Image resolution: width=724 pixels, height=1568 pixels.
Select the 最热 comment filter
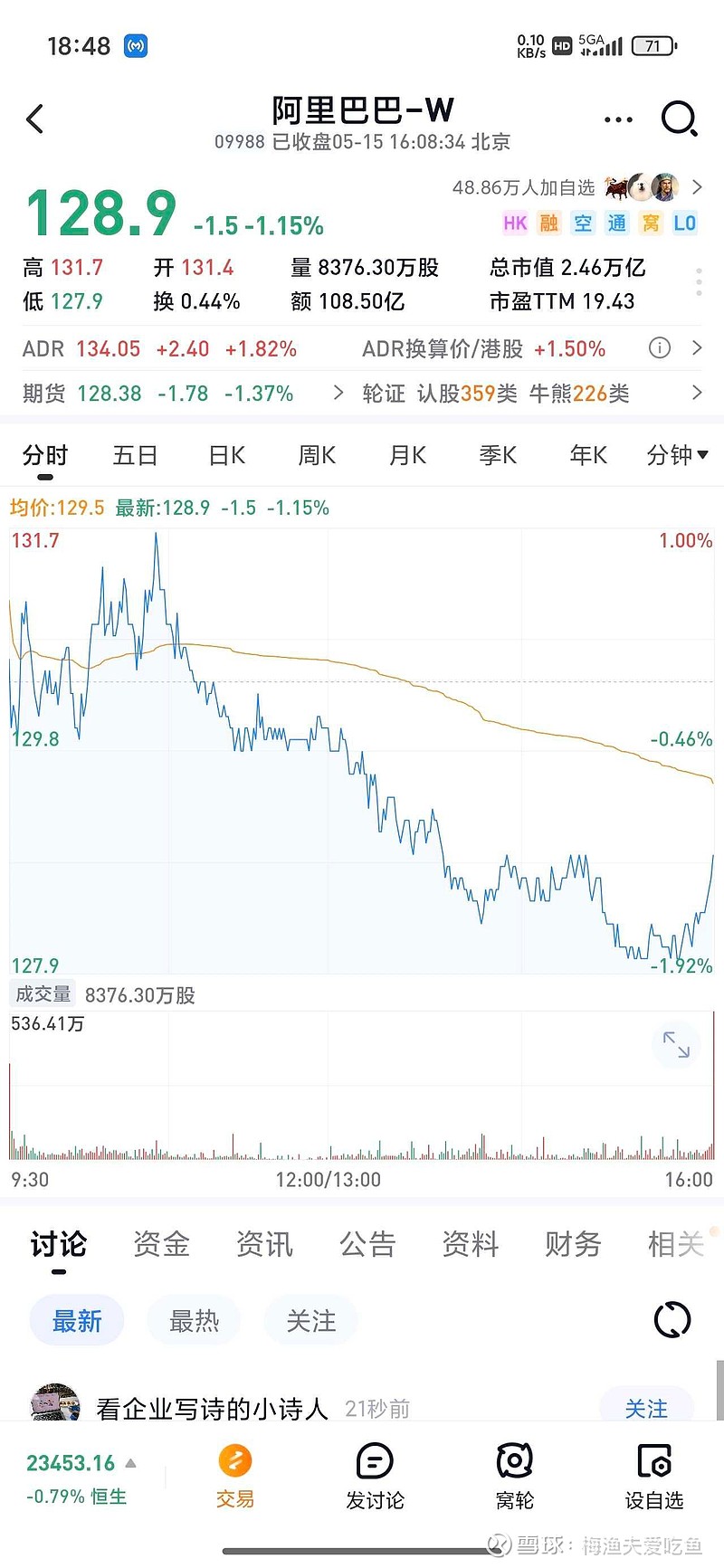[x=193, y=1320]
